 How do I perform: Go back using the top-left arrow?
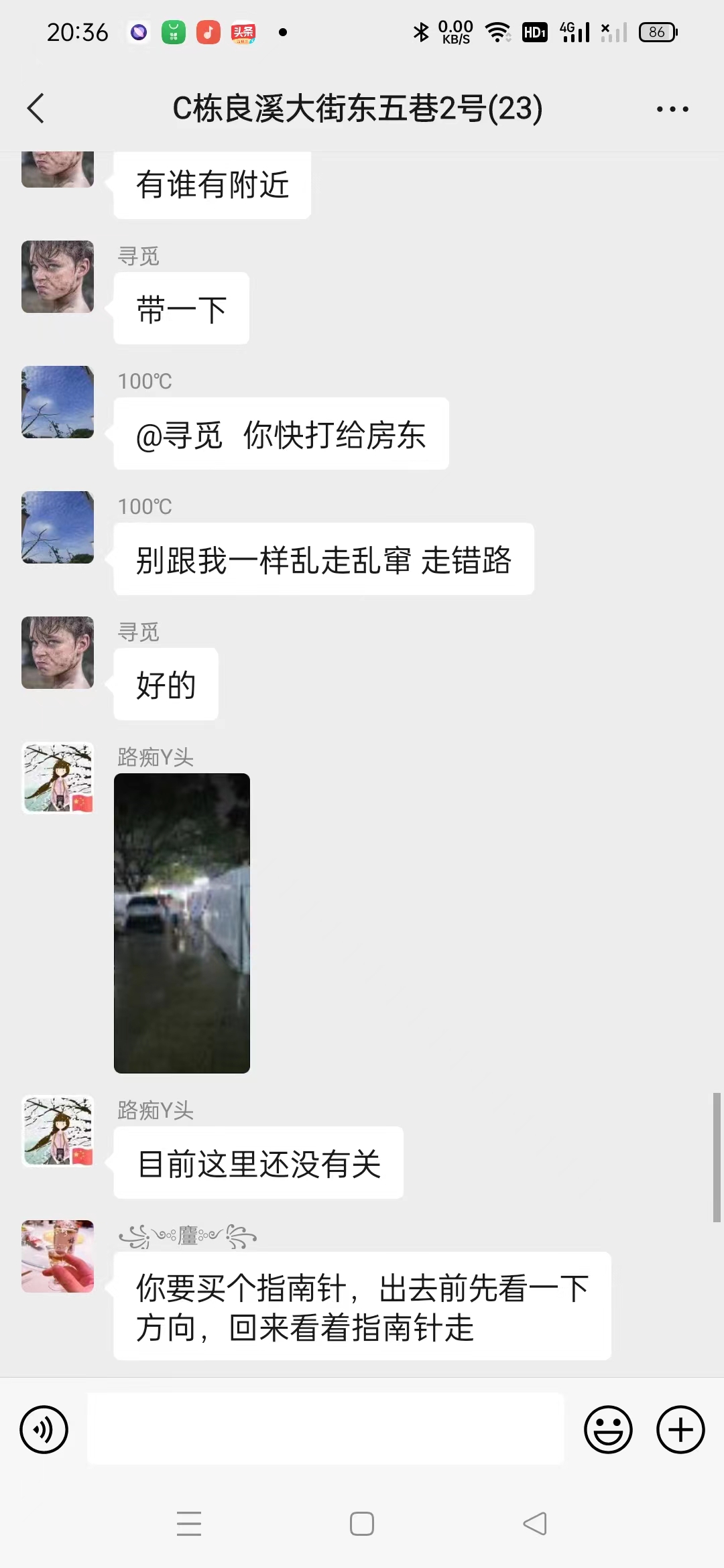tap(37, 109)
